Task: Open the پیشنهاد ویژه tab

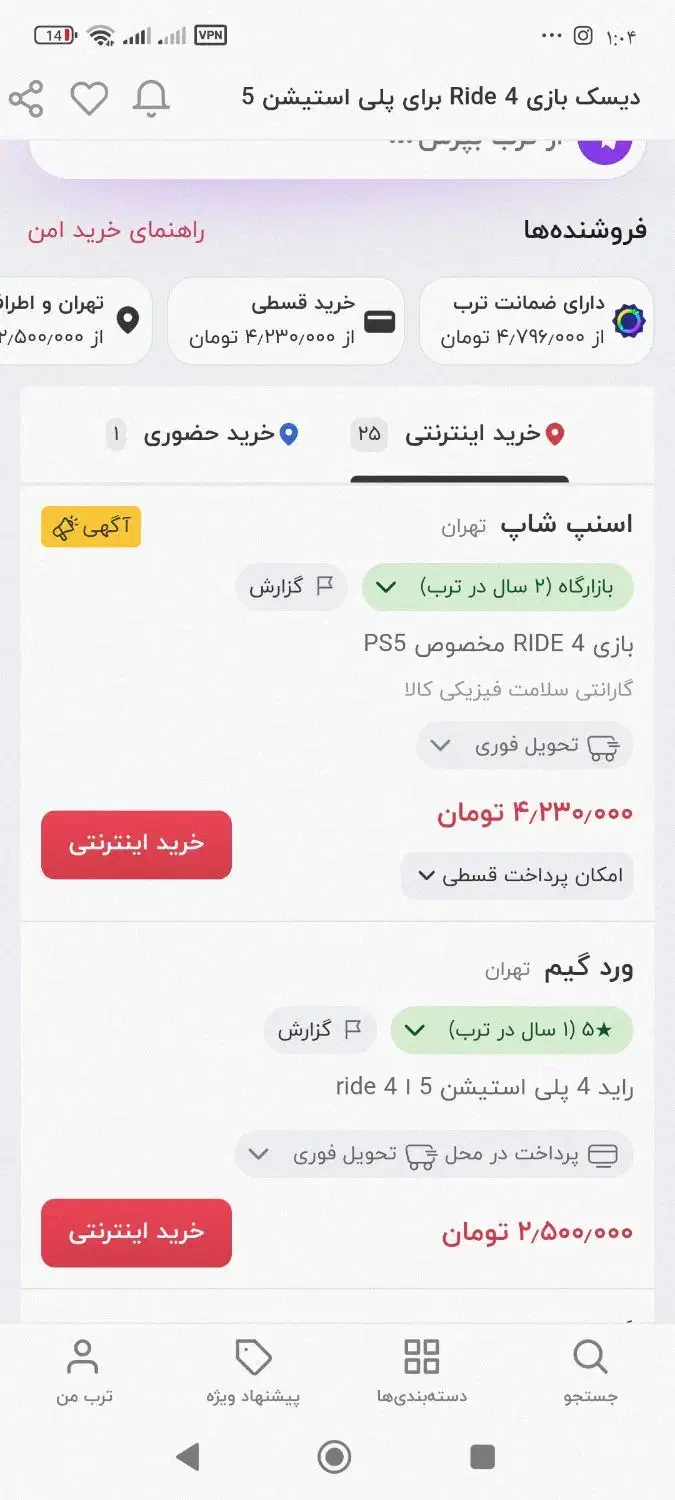Action: click(x=253, y=1372)
